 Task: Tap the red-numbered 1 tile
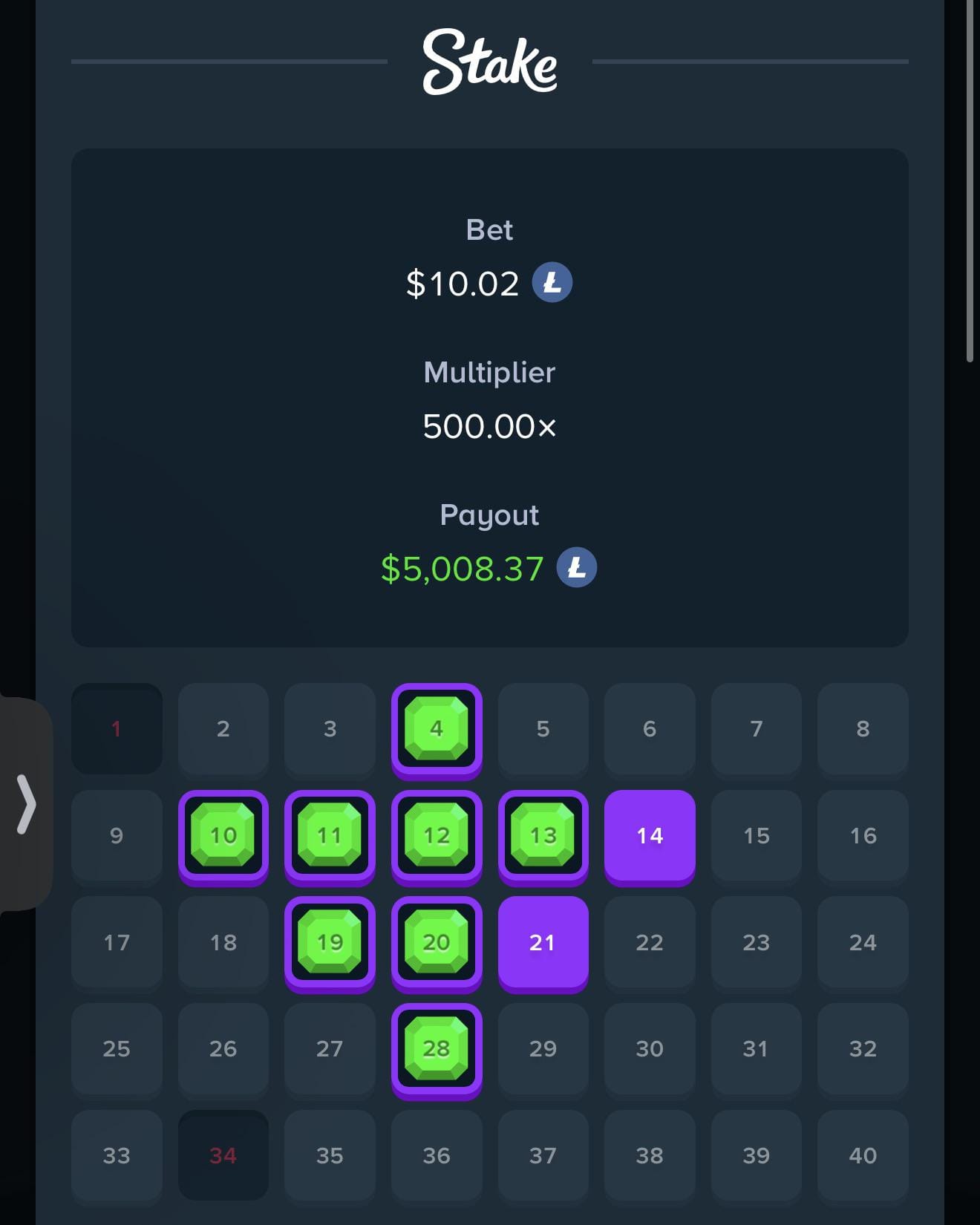coord(117,728)
